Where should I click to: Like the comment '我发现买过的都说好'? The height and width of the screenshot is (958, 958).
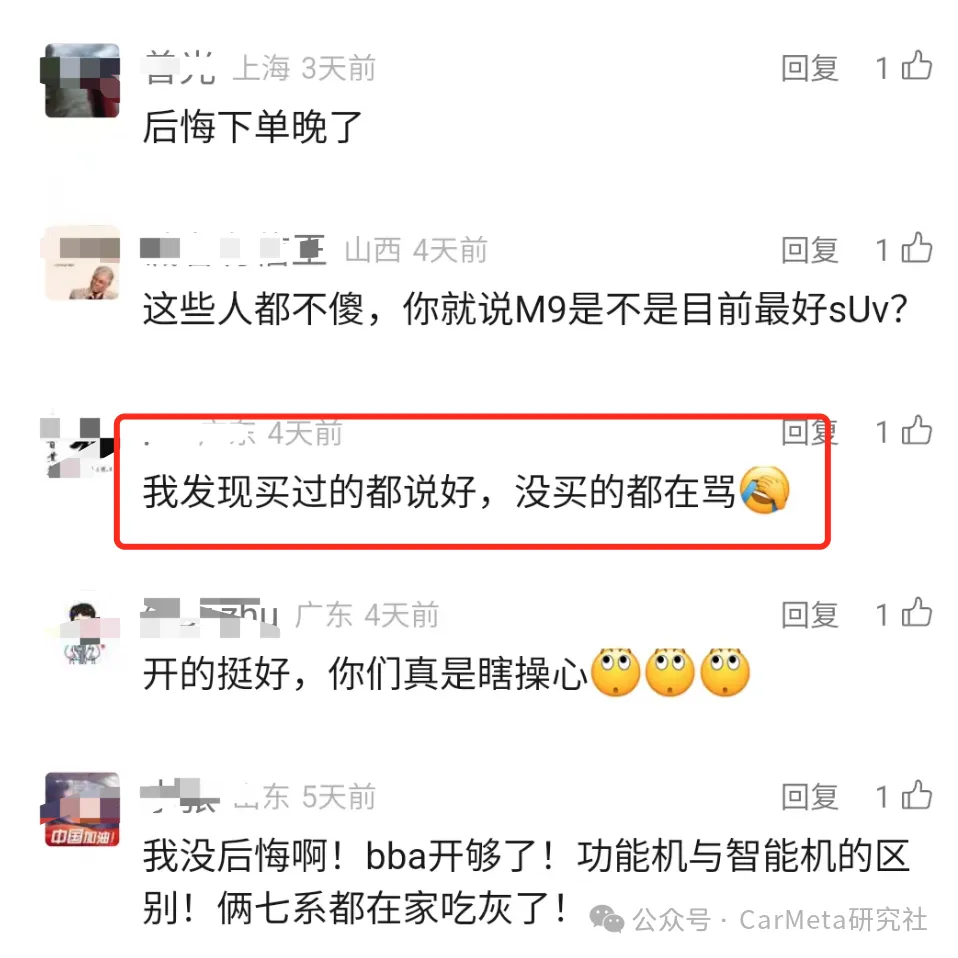916,431
